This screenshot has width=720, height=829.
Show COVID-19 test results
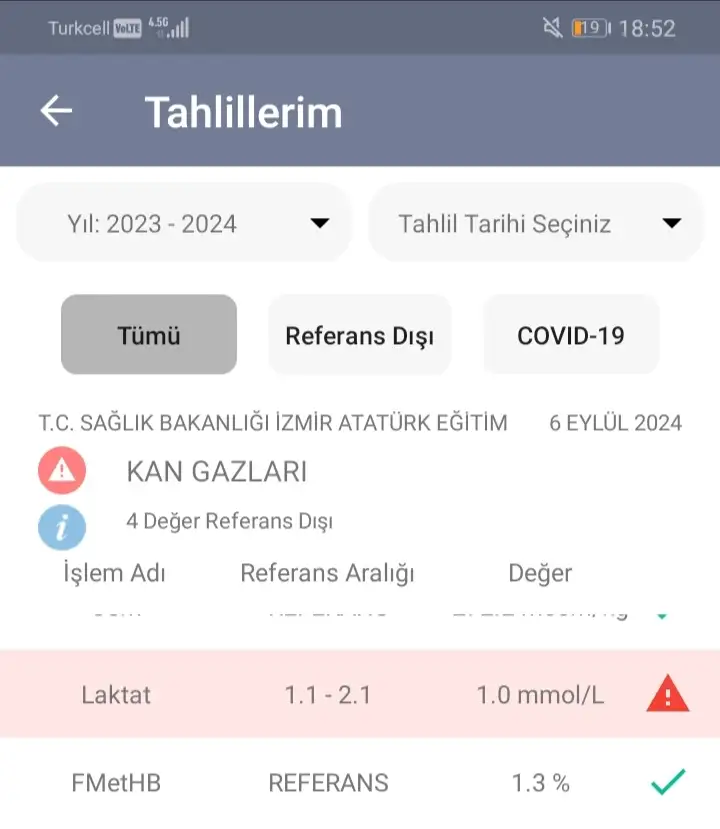pyautogui.click(x=570, y=335)
